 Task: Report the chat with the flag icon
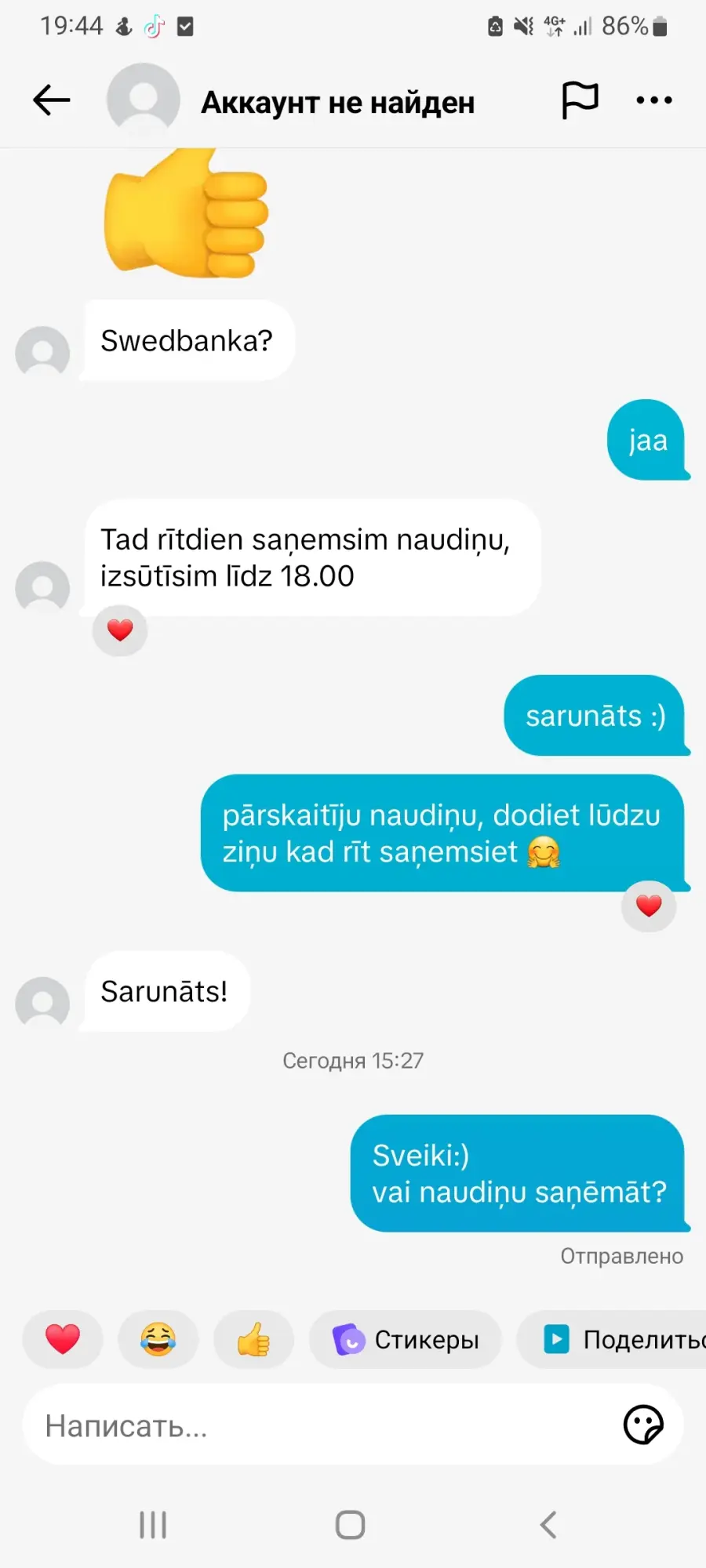[x=580, y=100]
